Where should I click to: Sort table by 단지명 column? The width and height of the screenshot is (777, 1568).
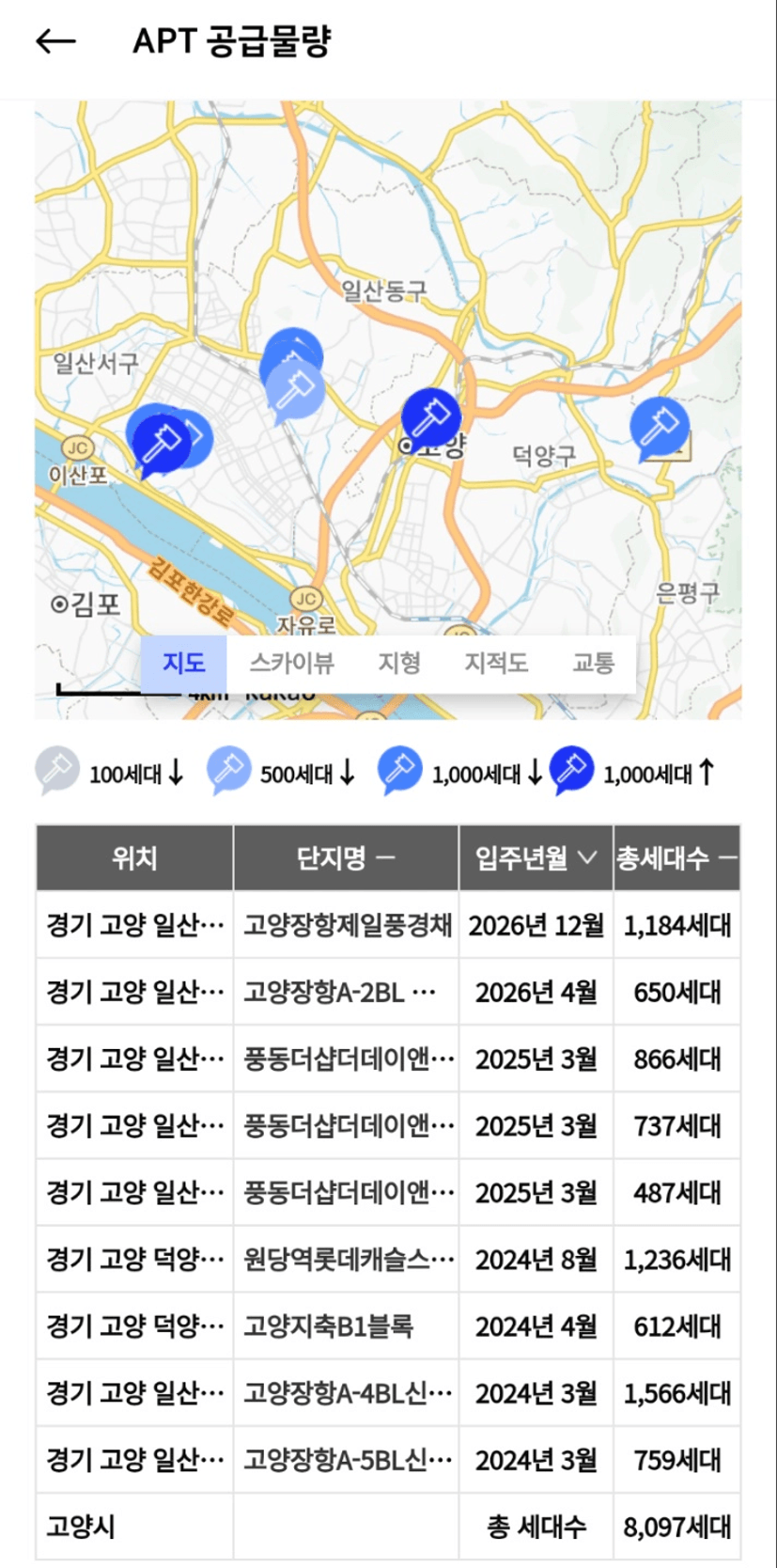pos(346,857)
